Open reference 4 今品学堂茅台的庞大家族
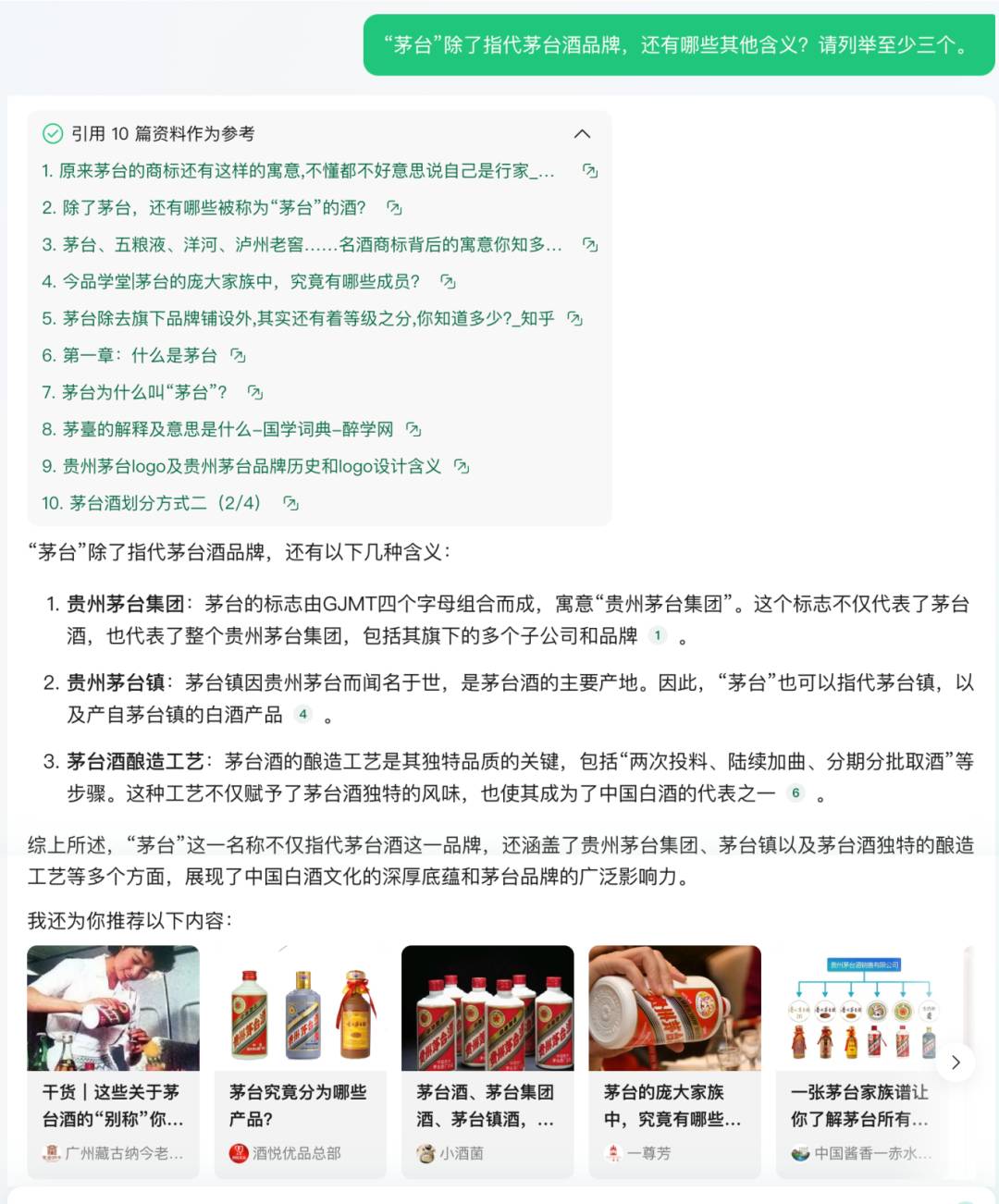Viewport: 999px width, 1204px height. [240, 282]
